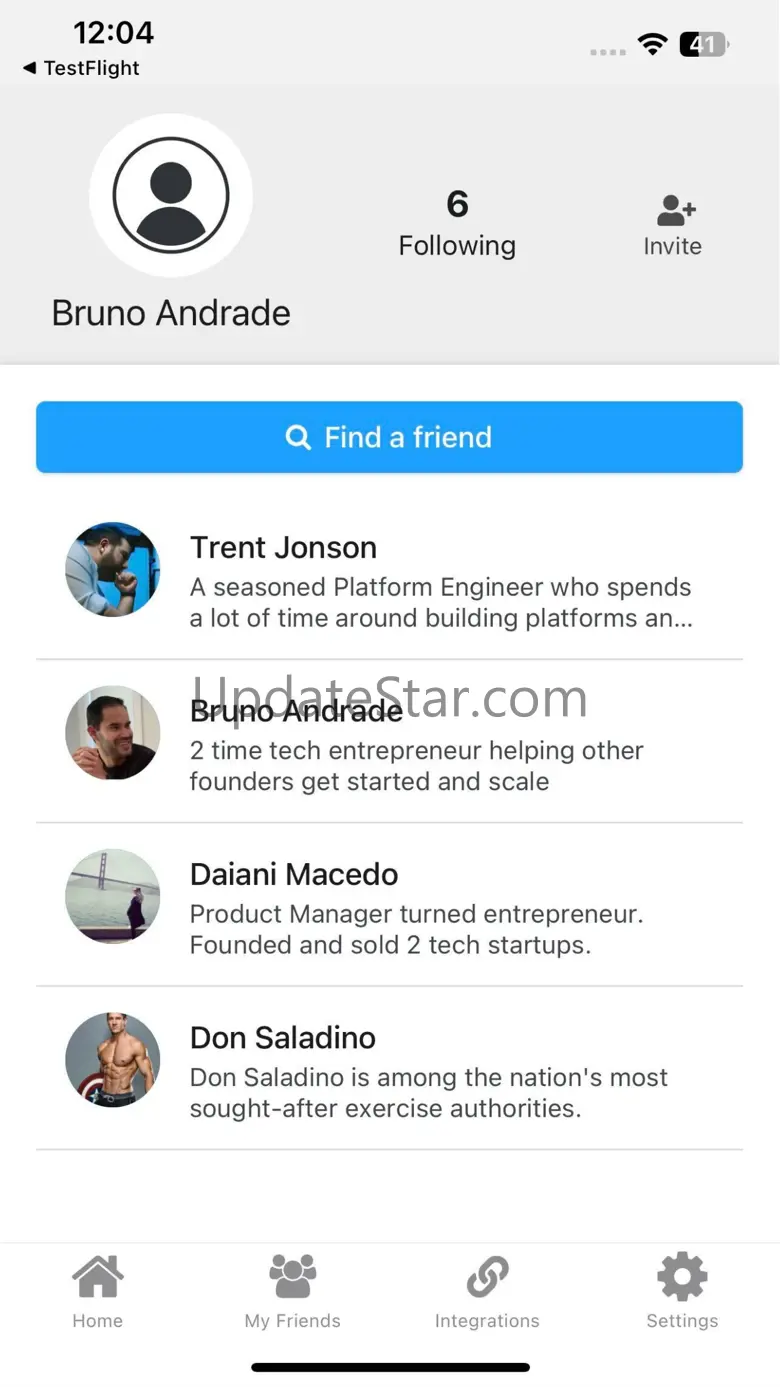The width and height of the screenshot is (780, 1387).
Task: Tap the Find a friend button
Action: click(389, 437)
